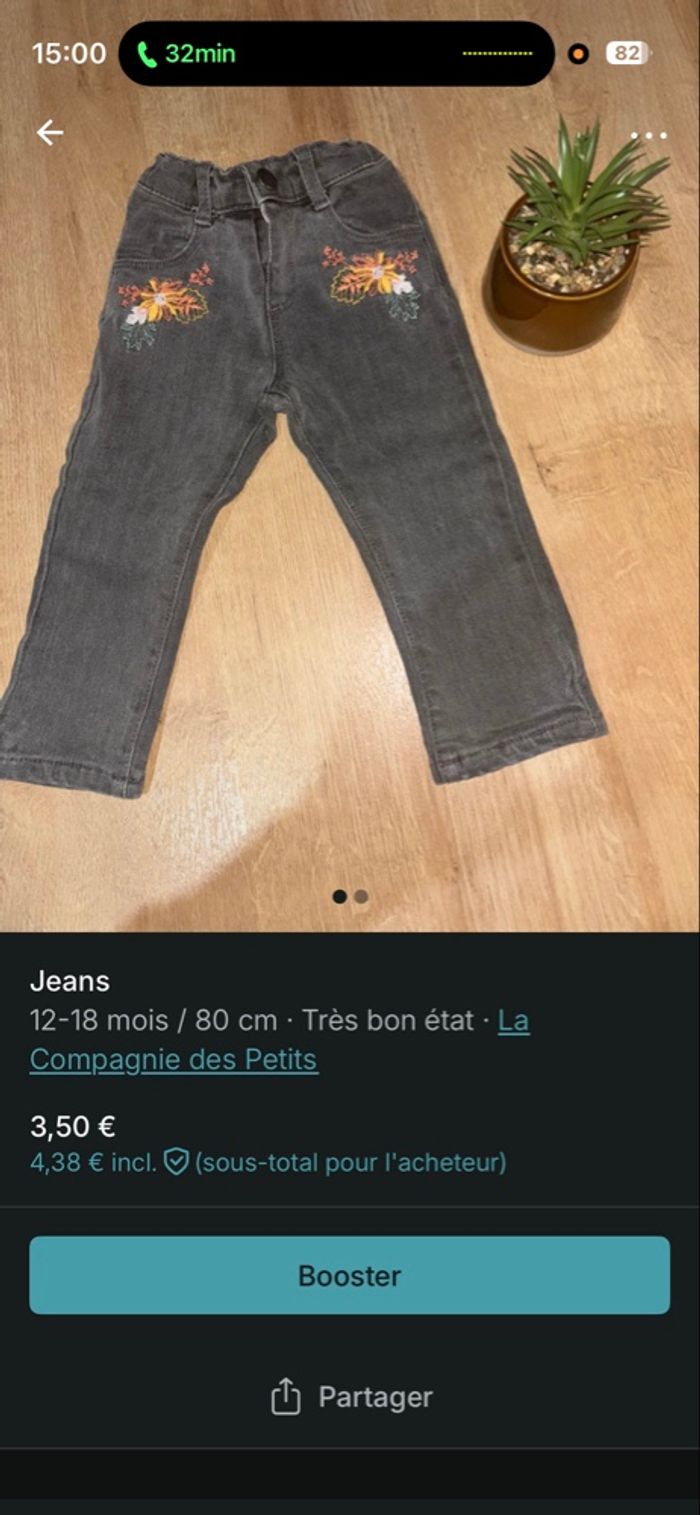The image size is (700, 1515).
Task: Open La Compagnie des Petits brand link
Action: (173, 1058)
